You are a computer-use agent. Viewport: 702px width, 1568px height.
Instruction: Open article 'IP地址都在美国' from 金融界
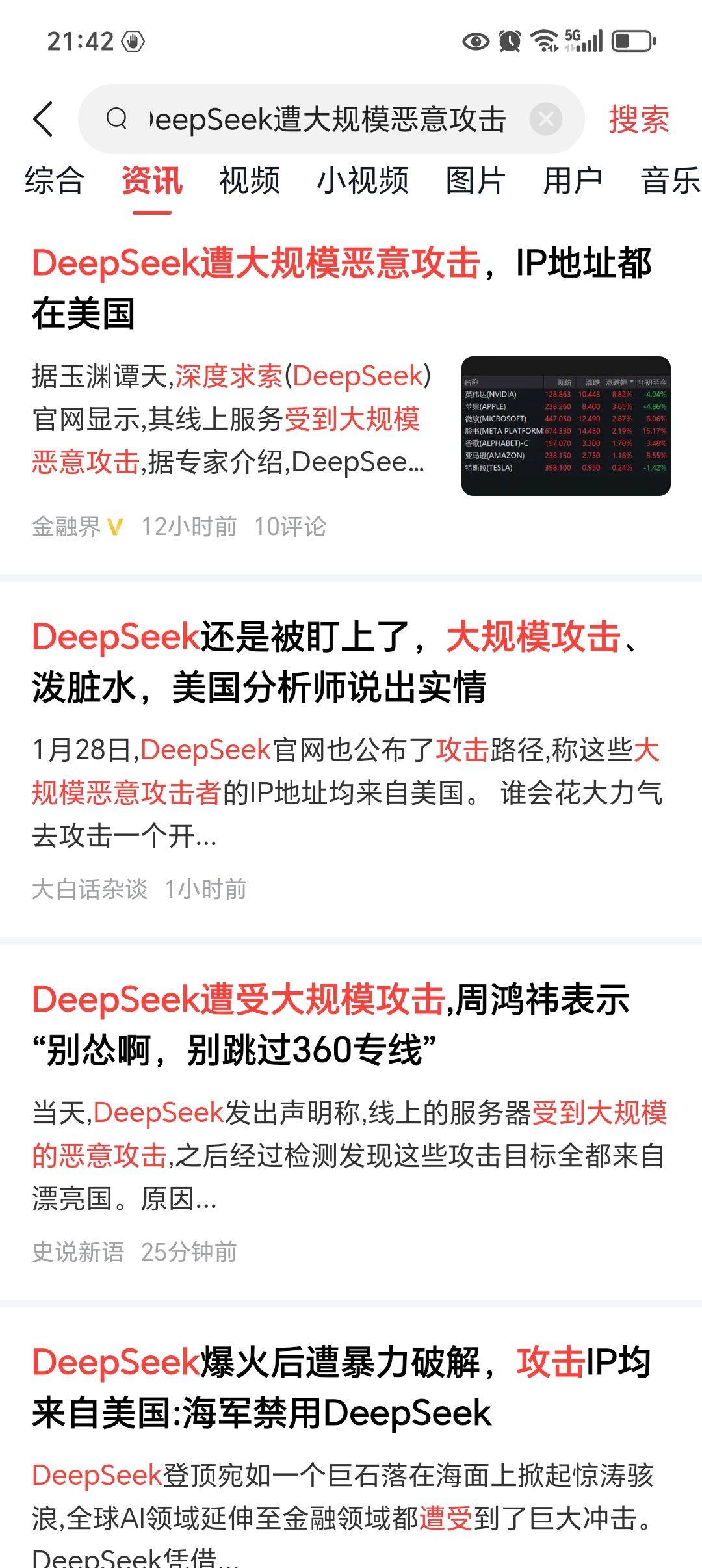coord(342,288)
